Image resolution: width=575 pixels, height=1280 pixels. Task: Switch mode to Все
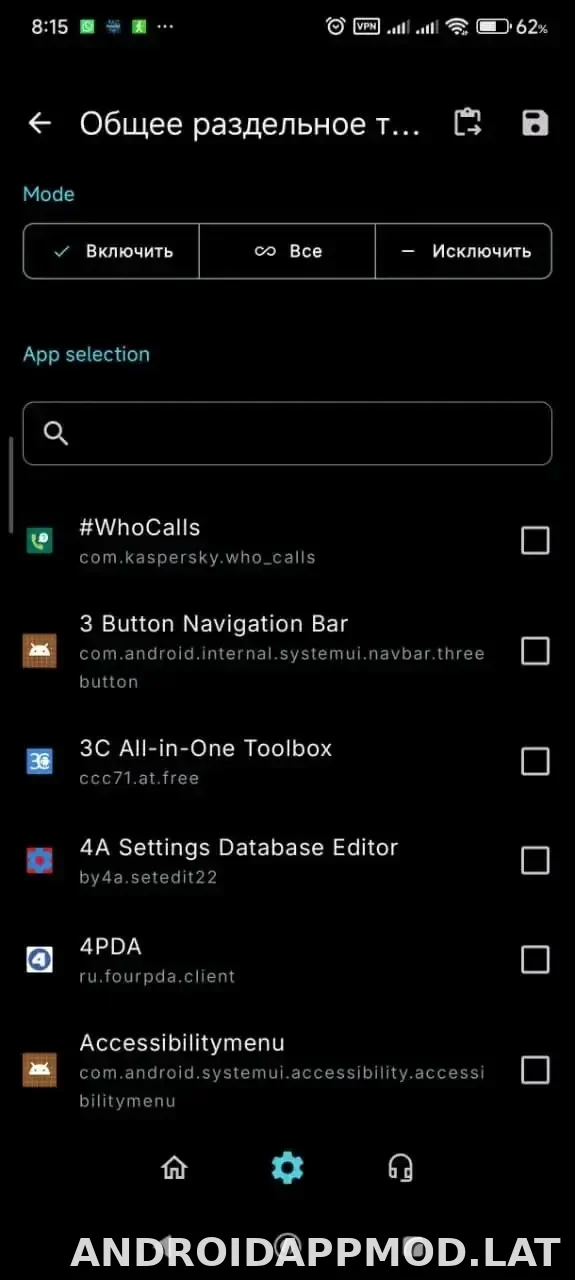(287, 251)
